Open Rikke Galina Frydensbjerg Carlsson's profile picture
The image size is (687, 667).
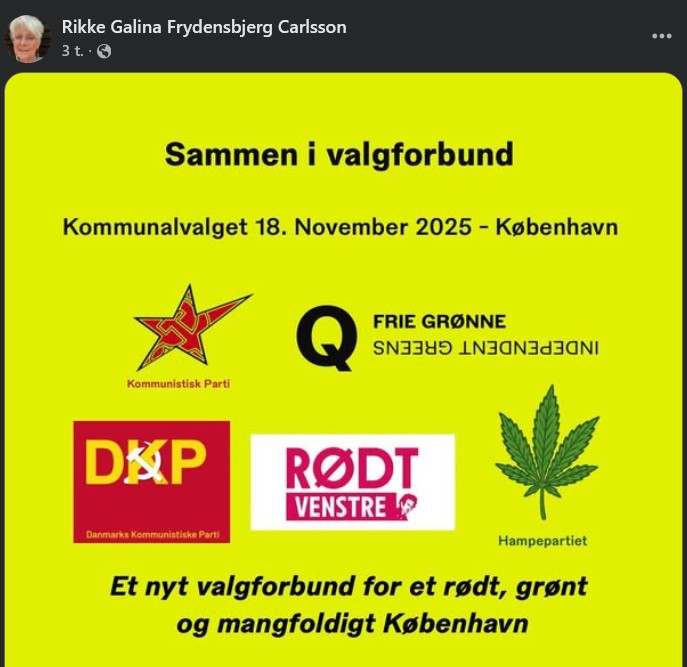[27, 38]
